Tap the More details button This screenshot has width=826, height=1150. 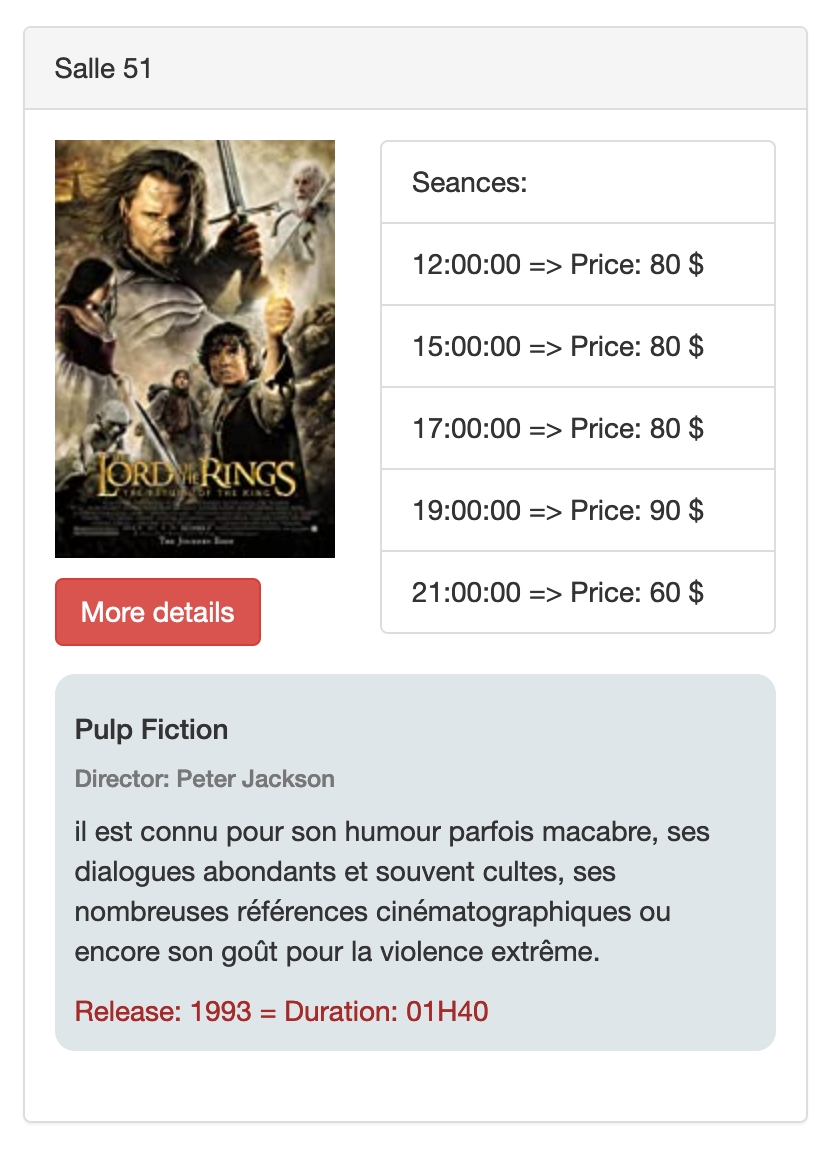158,612
